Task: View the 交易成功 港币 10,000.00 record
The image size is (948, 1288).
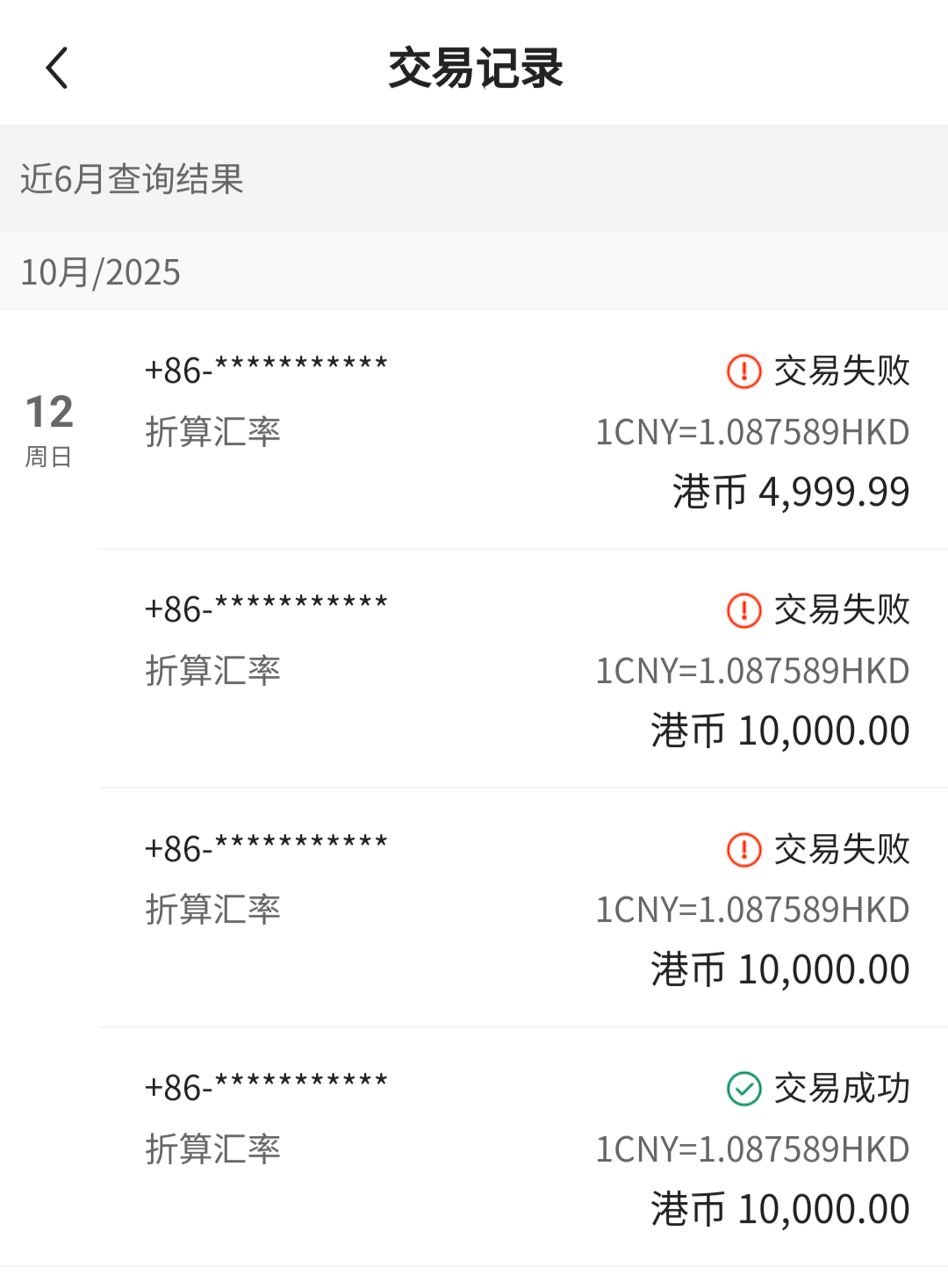Action: 527,1147
